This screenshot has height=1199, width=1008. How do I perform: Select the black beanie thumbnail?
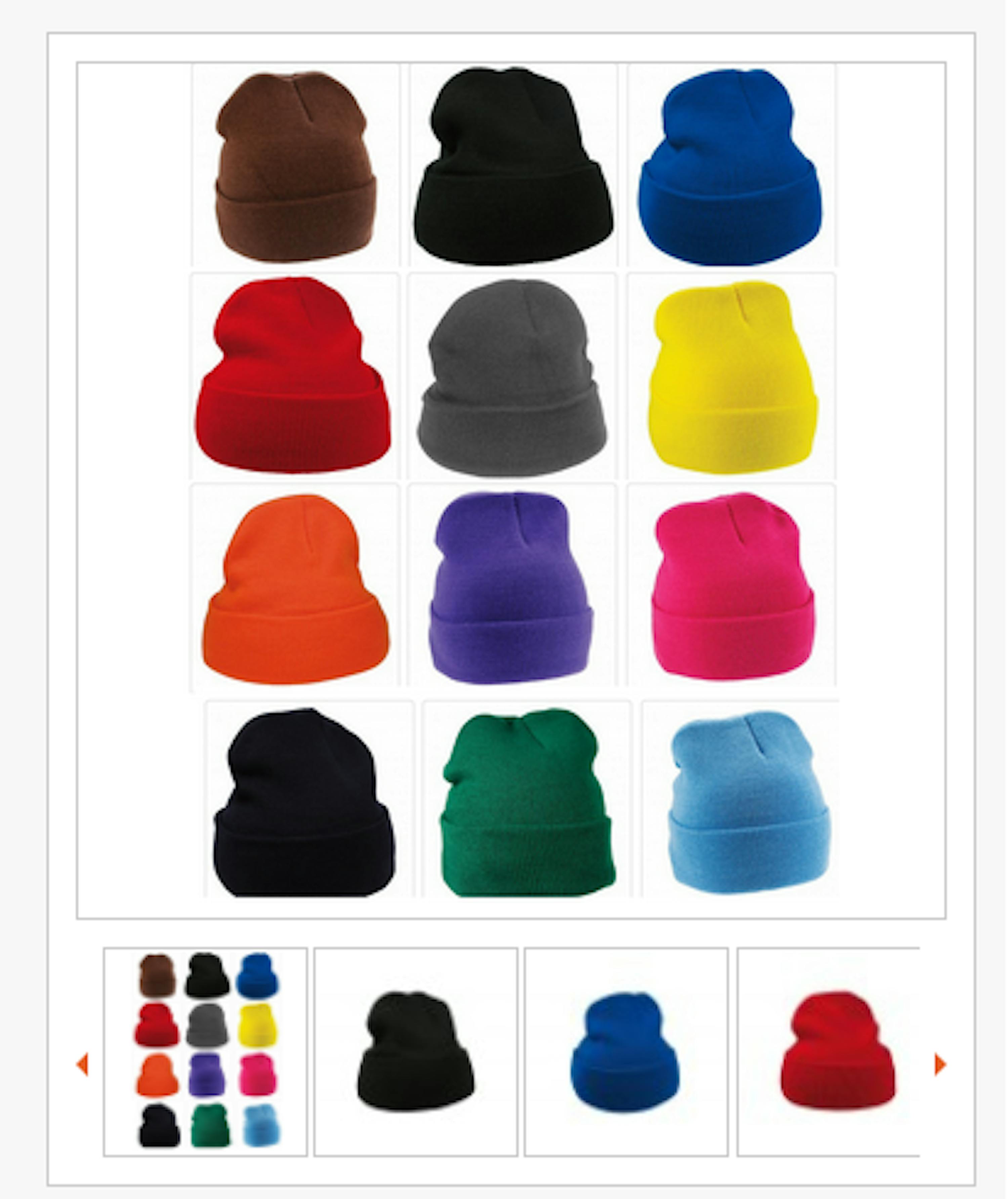[x=415, y=1051]
